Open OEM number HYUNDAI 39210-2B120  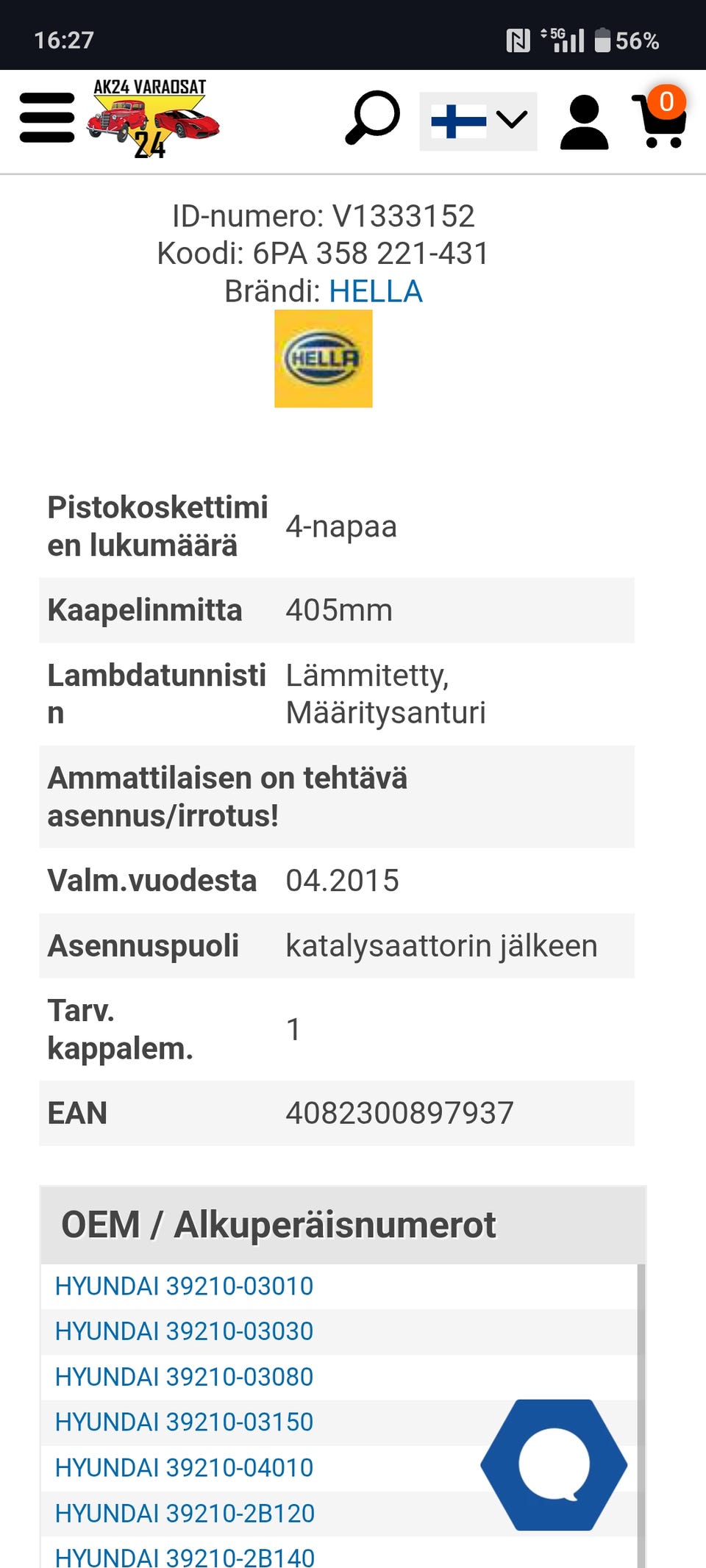[185, 1514]
